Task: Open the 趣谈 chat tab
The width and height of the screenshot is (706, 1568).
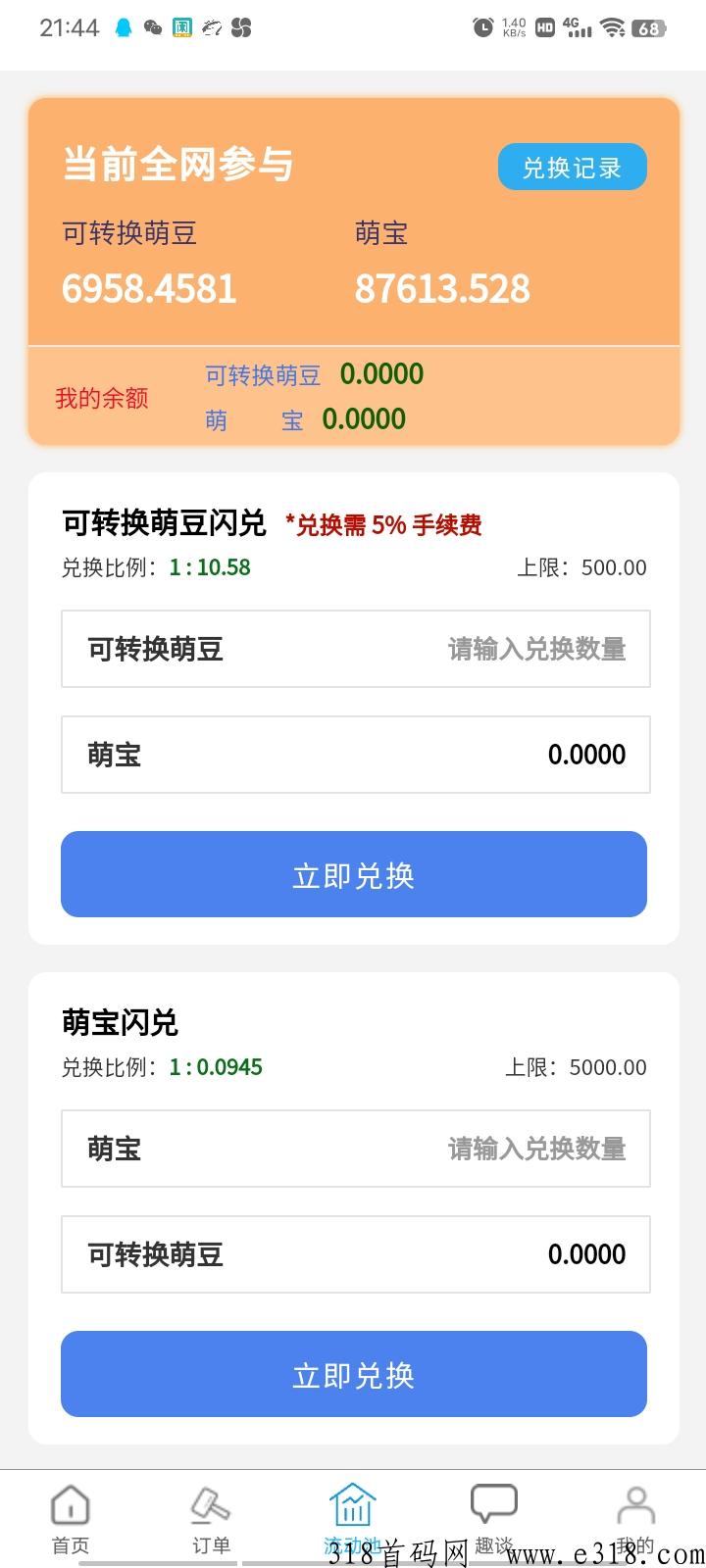Action: point(494,1519)
